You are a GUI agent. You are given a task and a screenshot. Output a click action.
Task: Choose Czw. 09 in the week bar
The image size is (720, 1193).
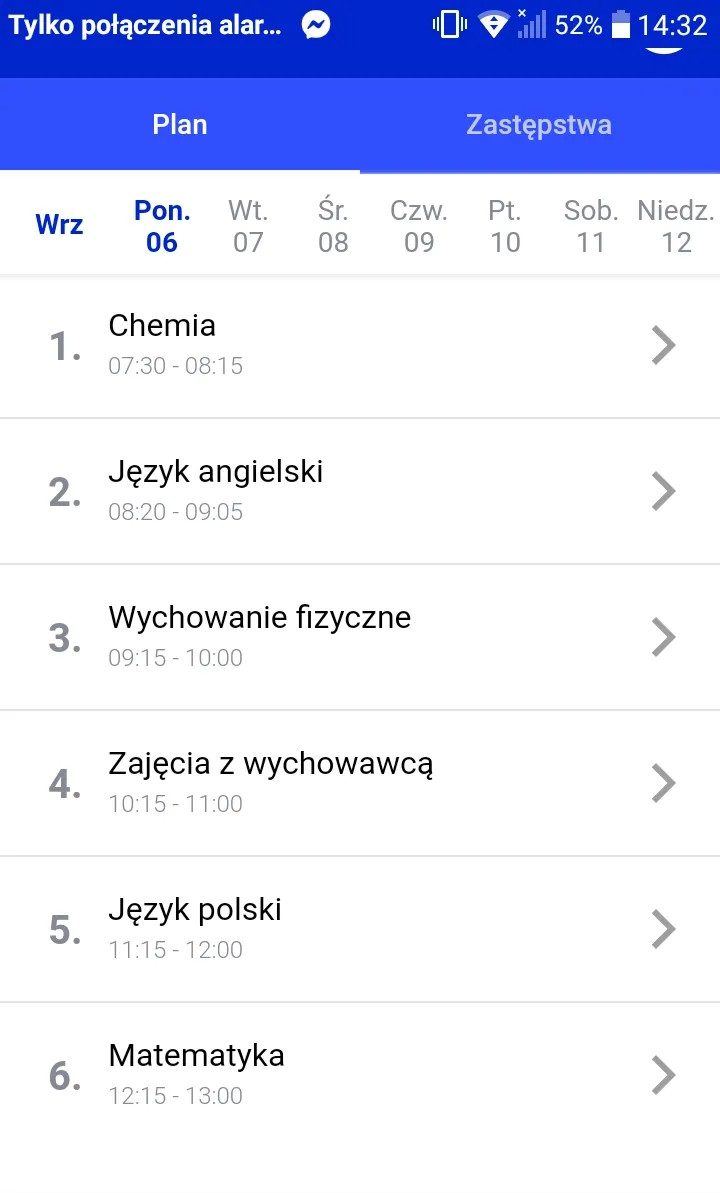[x=419, y=226]
